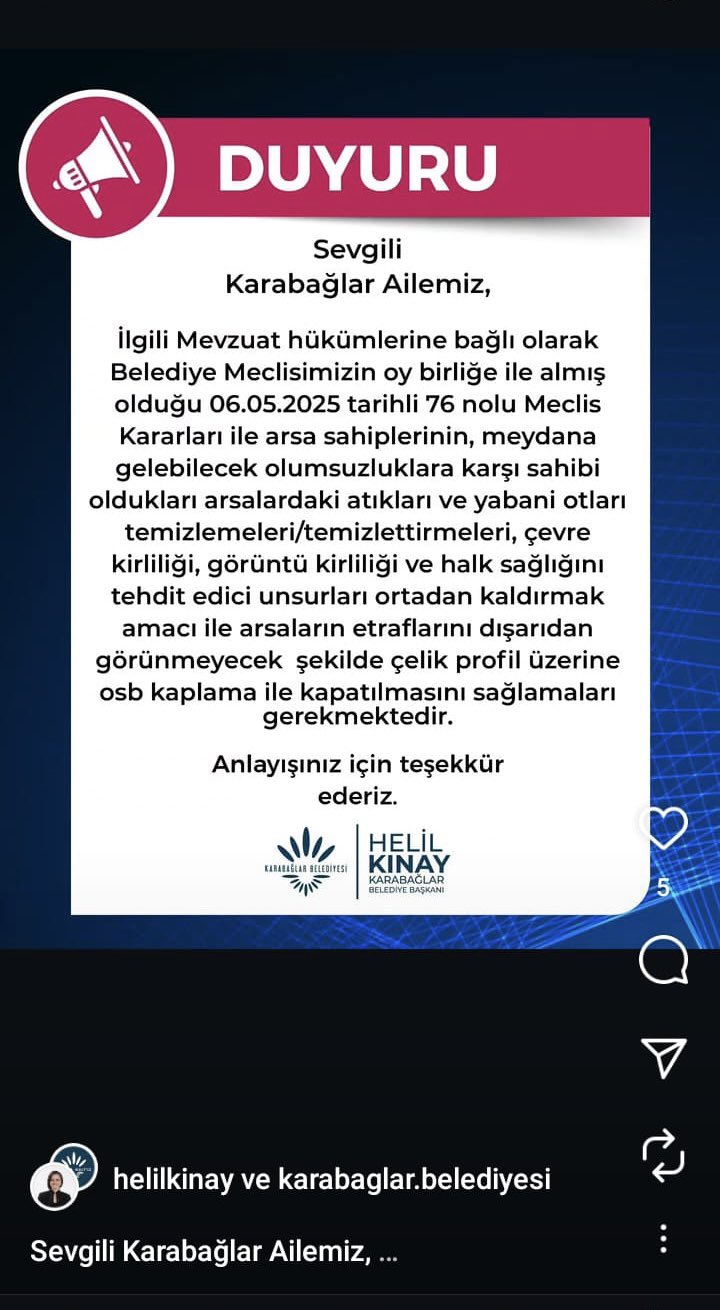This screenshot has width=720, height=1310.
Task: Open the helilkinay ve karabaglar.belediyesi profile link
Action: 332,1179
